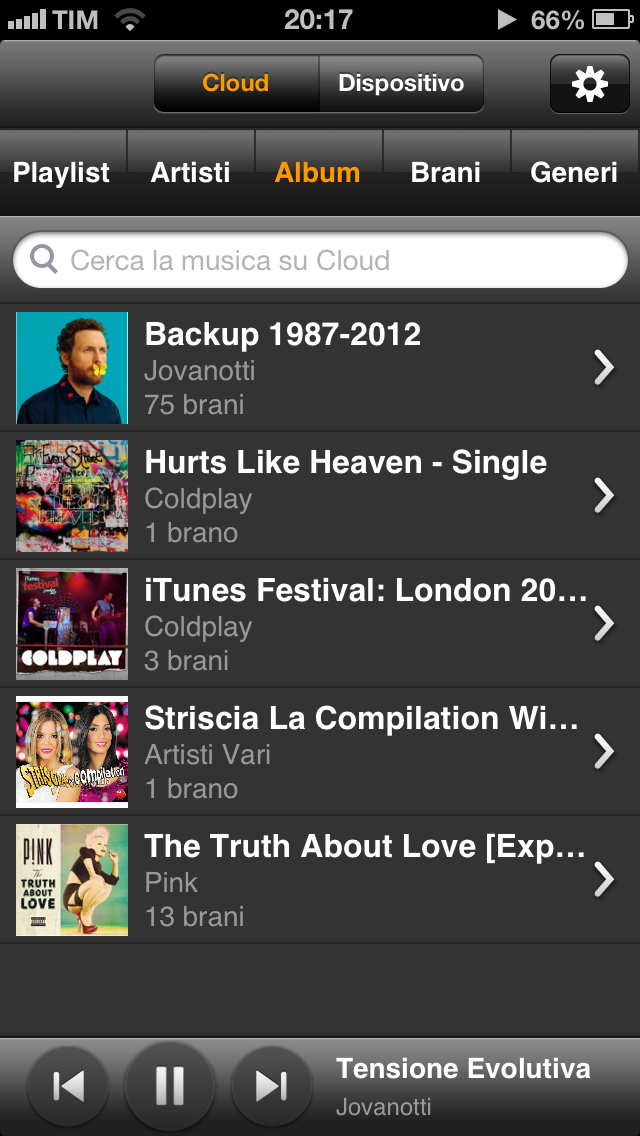Skip to the next track

click(x=271, y=1086)
